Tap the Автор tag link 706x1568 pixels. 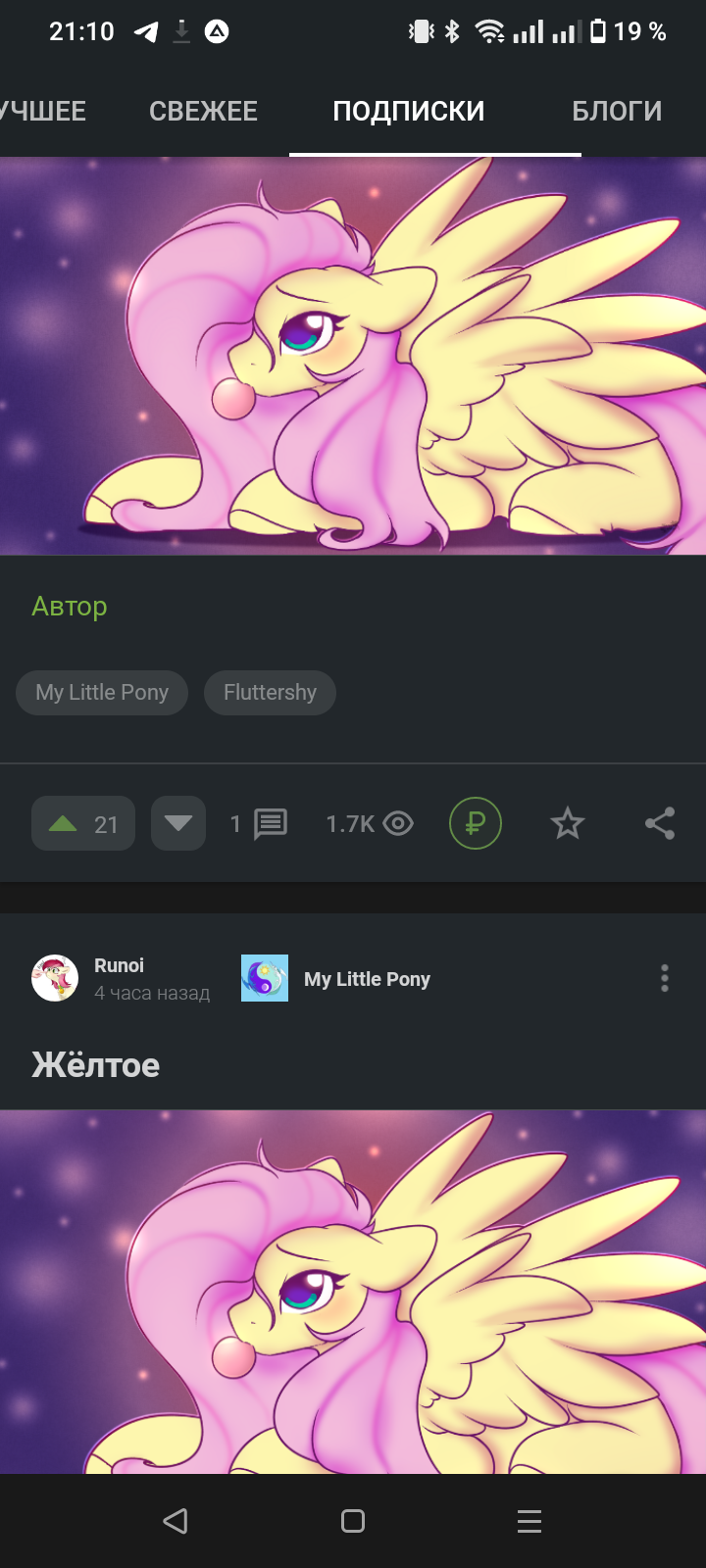[x=70, y=607]
